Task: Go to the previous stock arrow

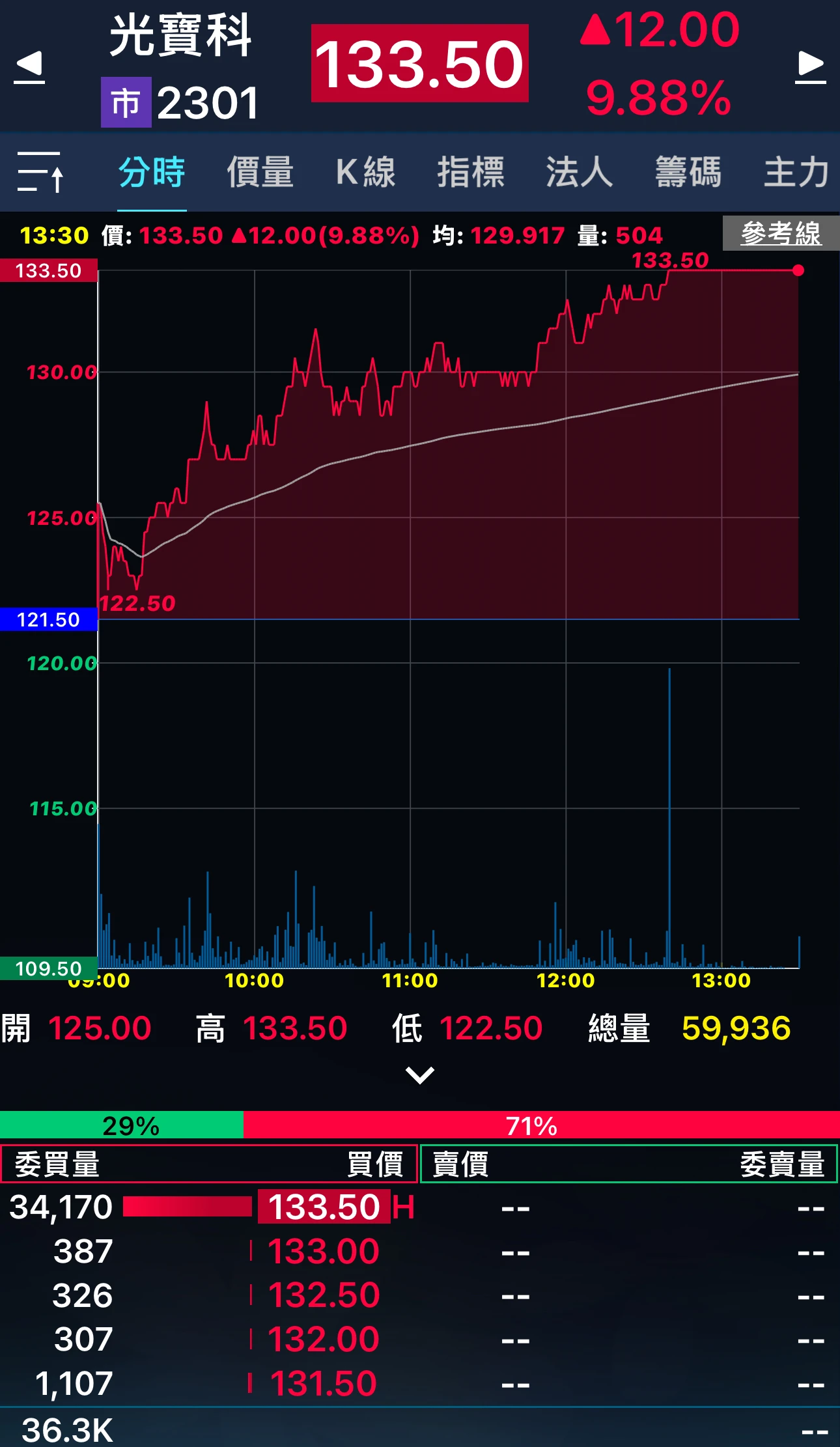Action: 29,67
